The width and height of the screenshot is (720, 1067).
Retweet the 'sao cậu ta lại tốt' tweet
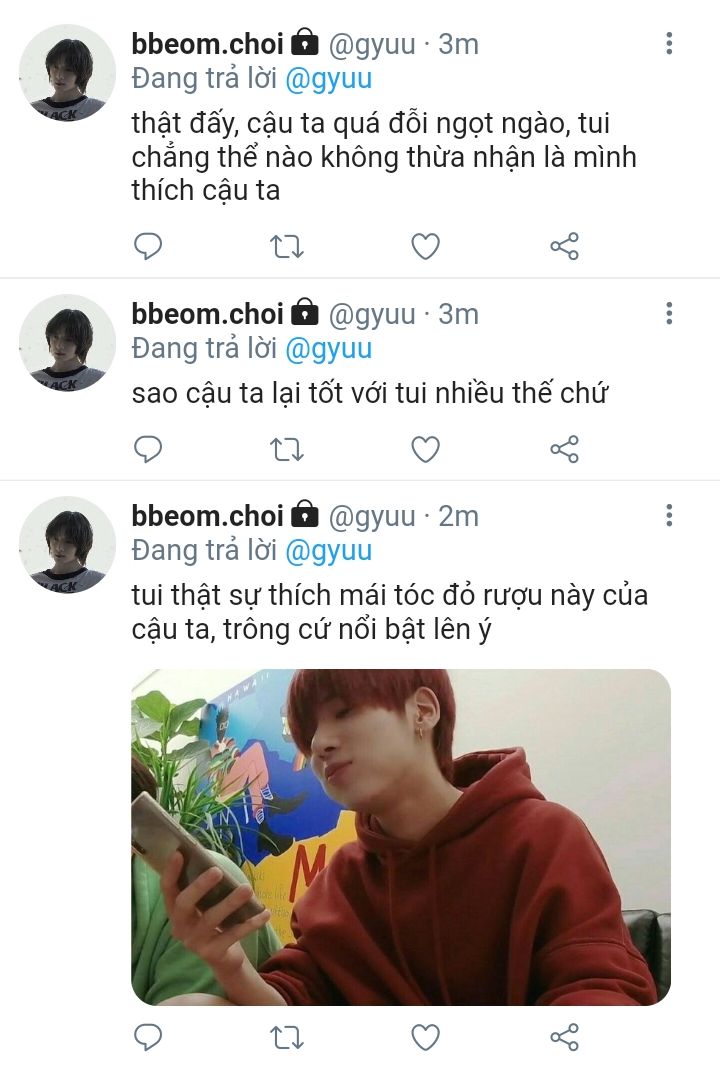[x=287, y=449]
